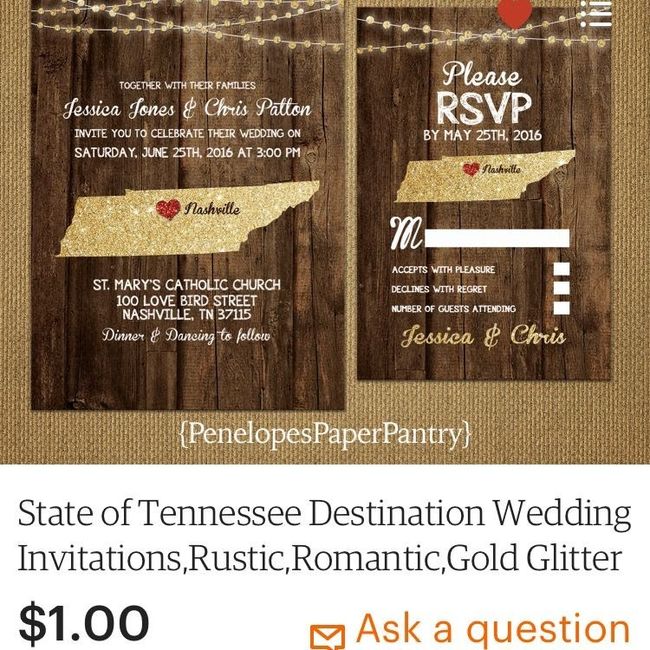The image size is (650, 650).
Task: Ask a question about this listing
Action: pyautogui.click(x=472, y=629)
